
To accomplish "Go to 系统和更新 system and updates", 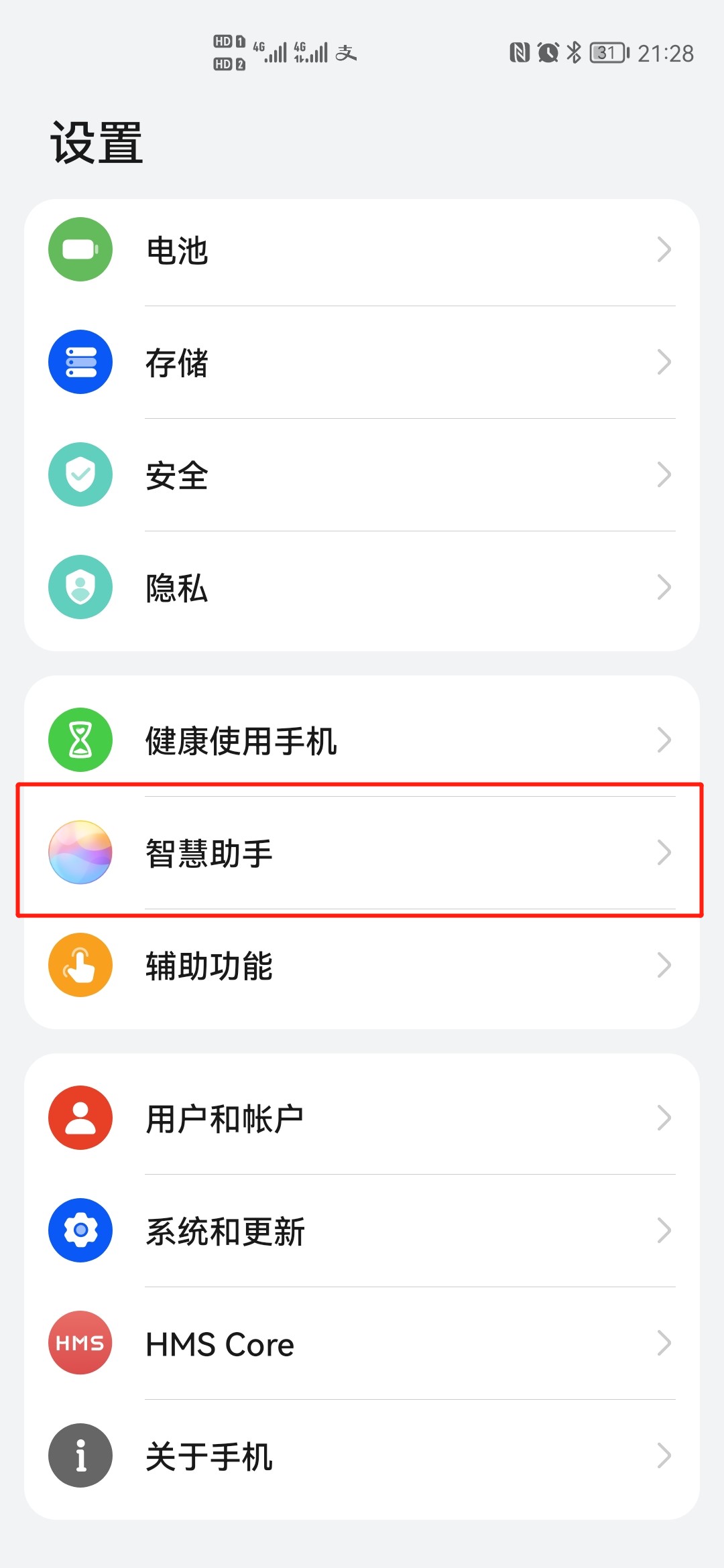I will coord(362,1231).
